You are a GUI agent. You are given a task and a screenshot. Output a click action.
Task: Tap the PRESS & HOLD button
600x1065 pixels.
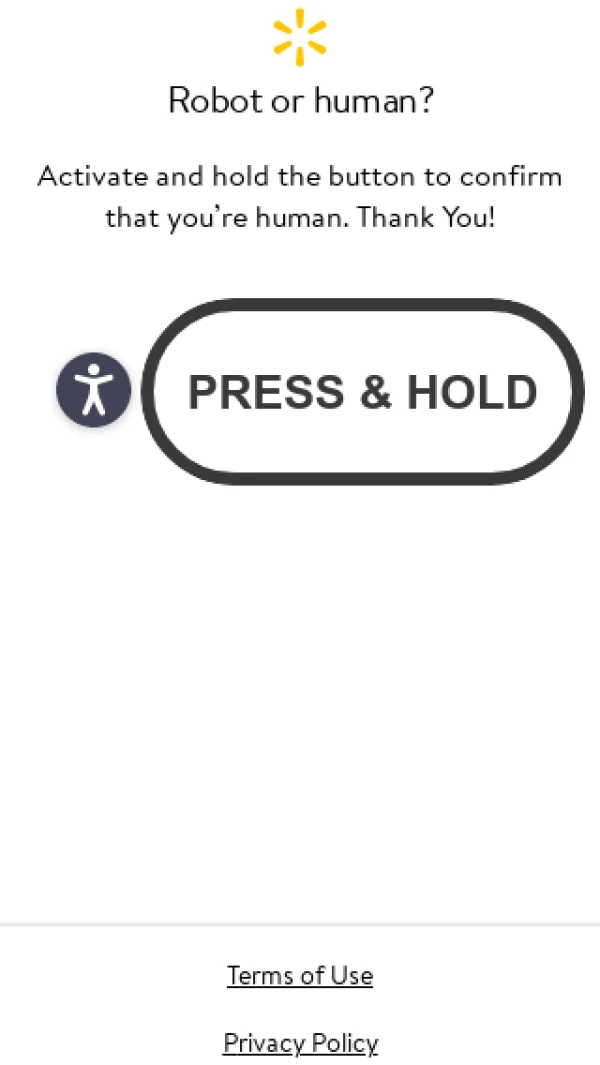(x=362, y=392)
